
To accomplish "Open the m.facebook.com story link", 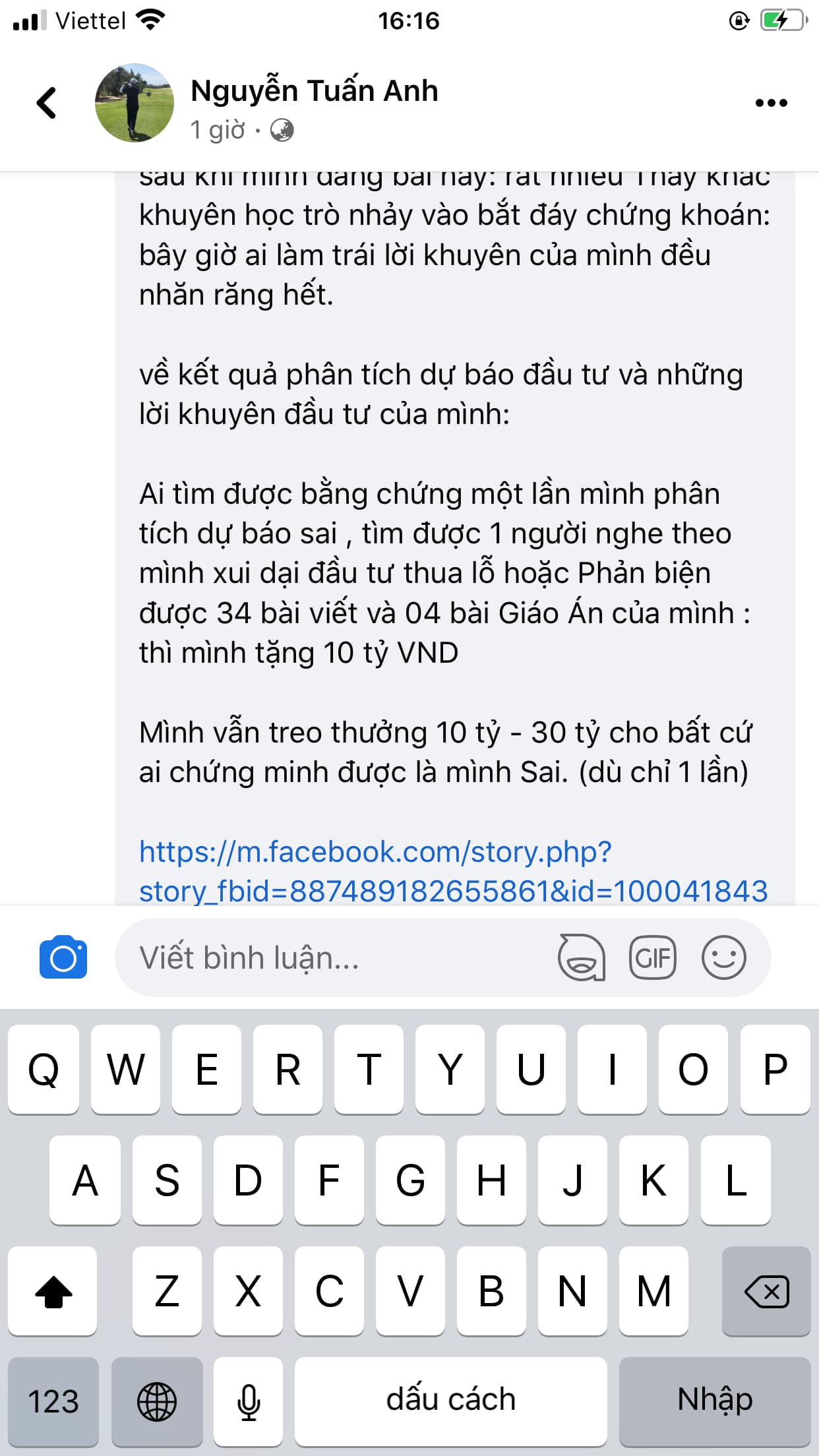I will pyautogui.click(x=452, y=870).
